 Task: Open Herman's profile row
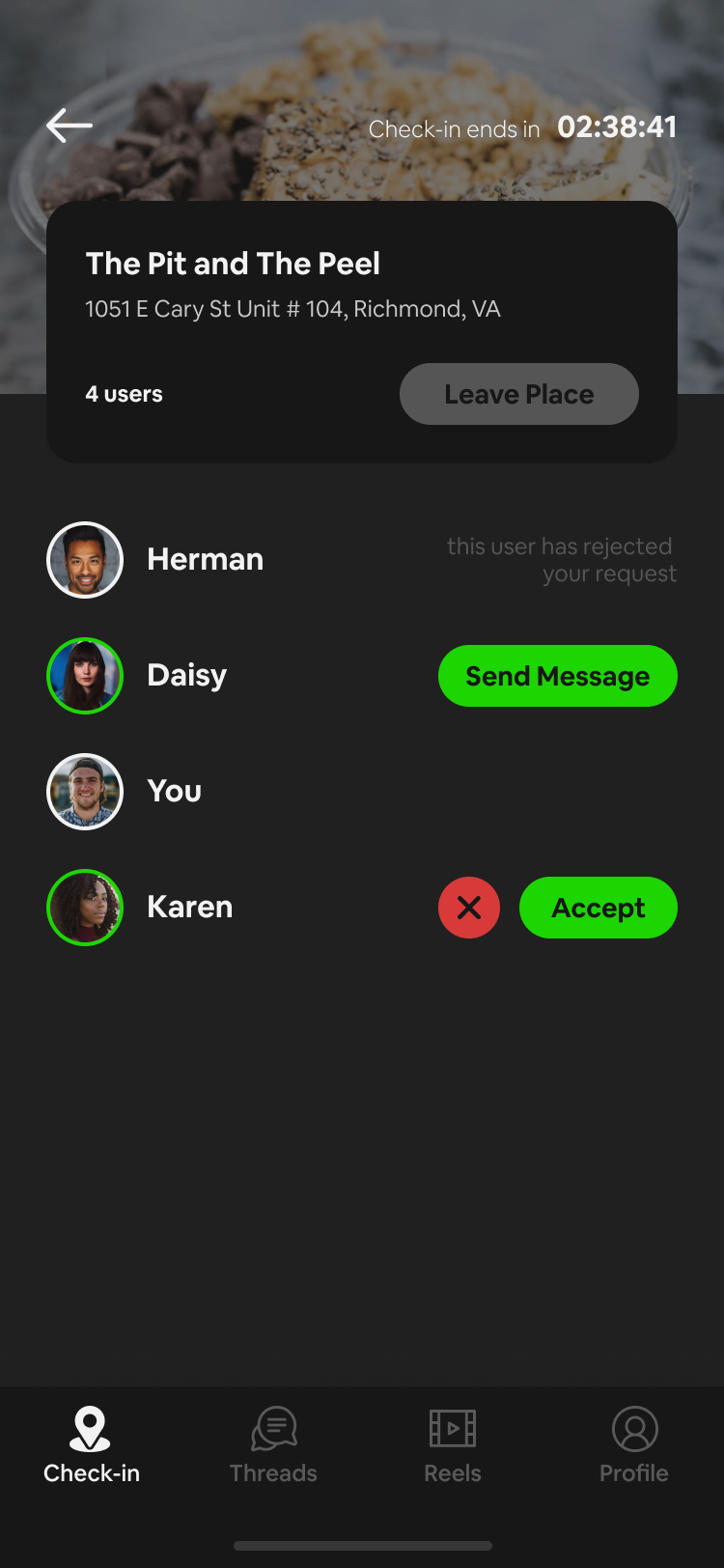[205, 560]
